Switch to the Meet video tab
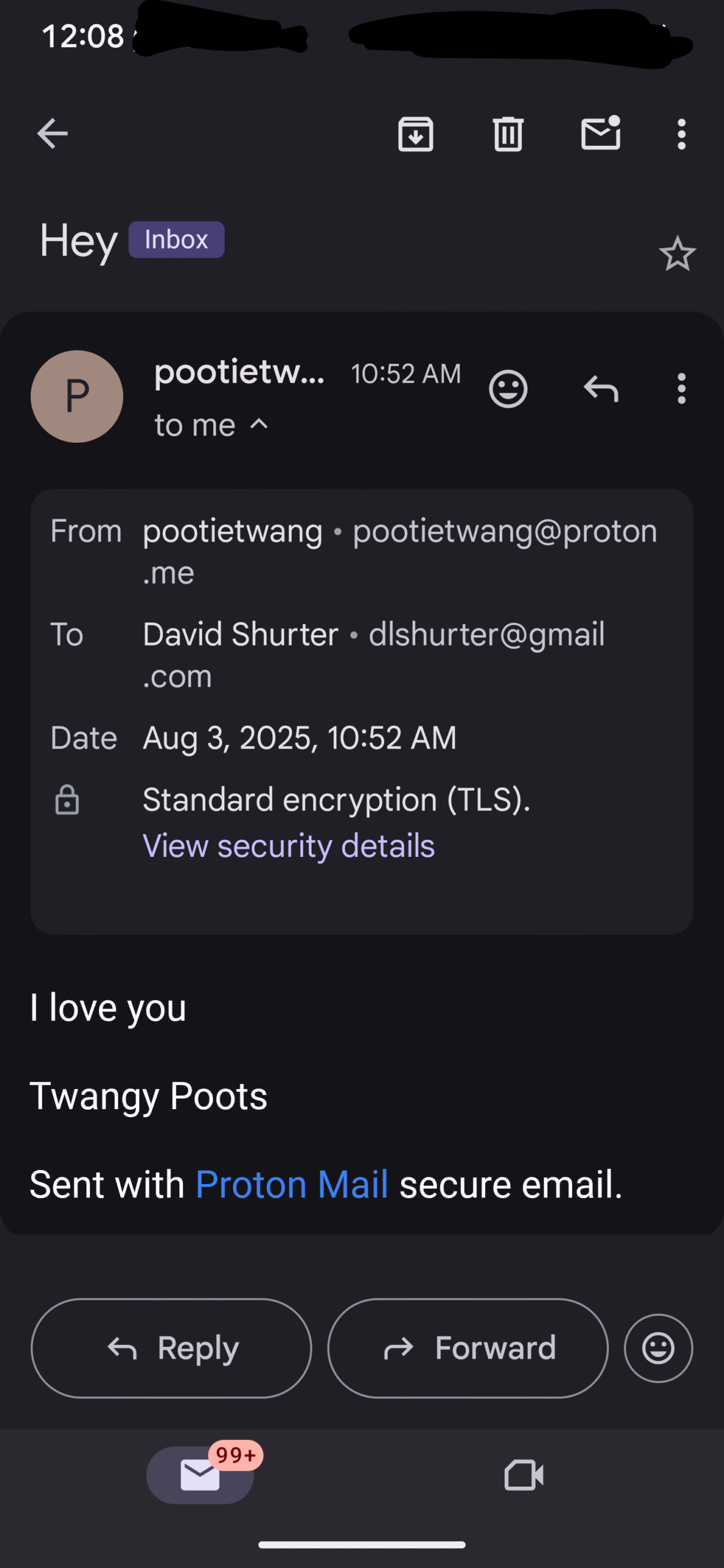 coord(524,1475)
